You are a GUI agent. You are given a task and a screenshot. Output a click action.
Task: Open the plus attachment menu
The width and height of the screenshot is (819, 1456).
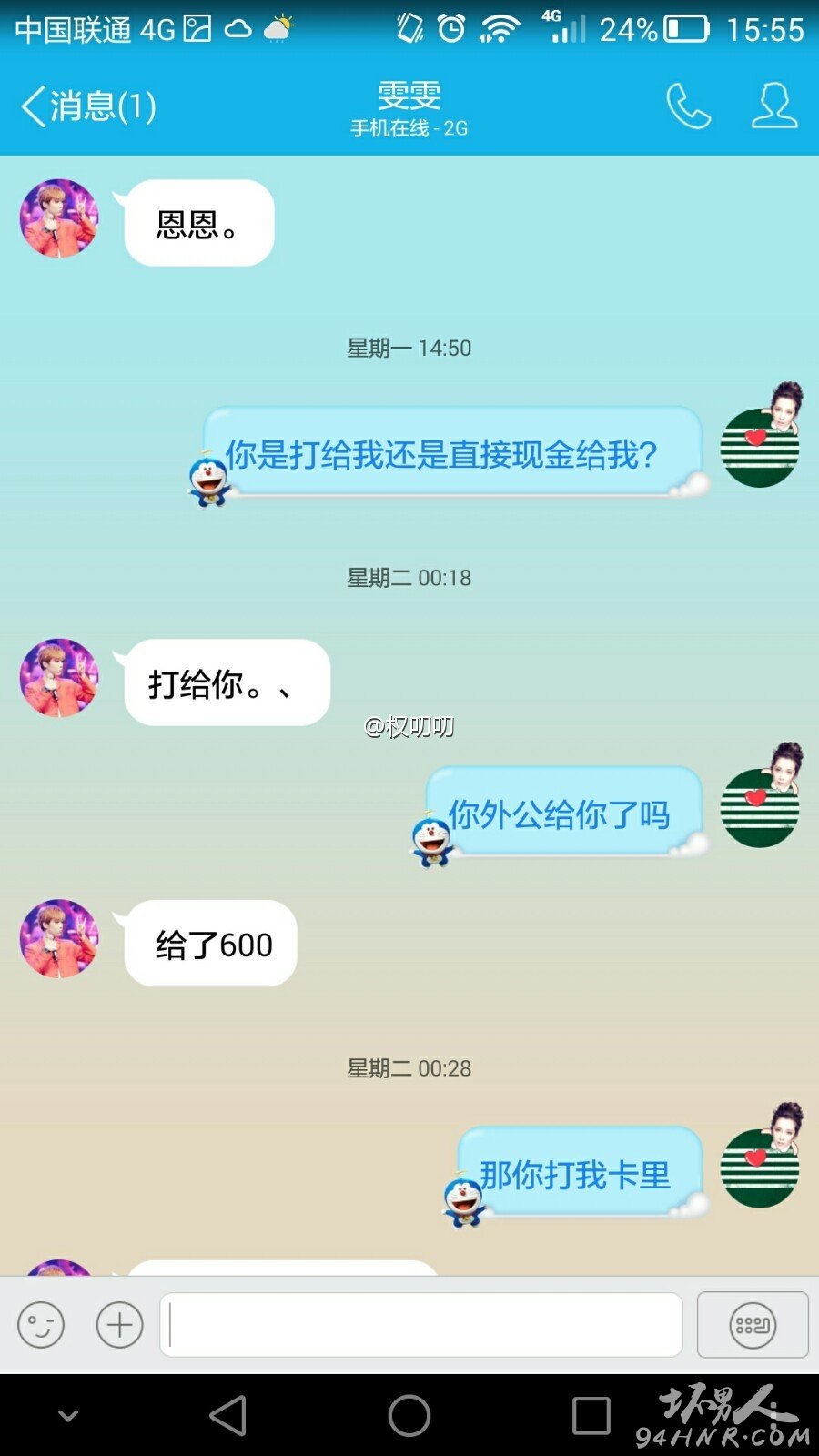tap(120, 1324)
